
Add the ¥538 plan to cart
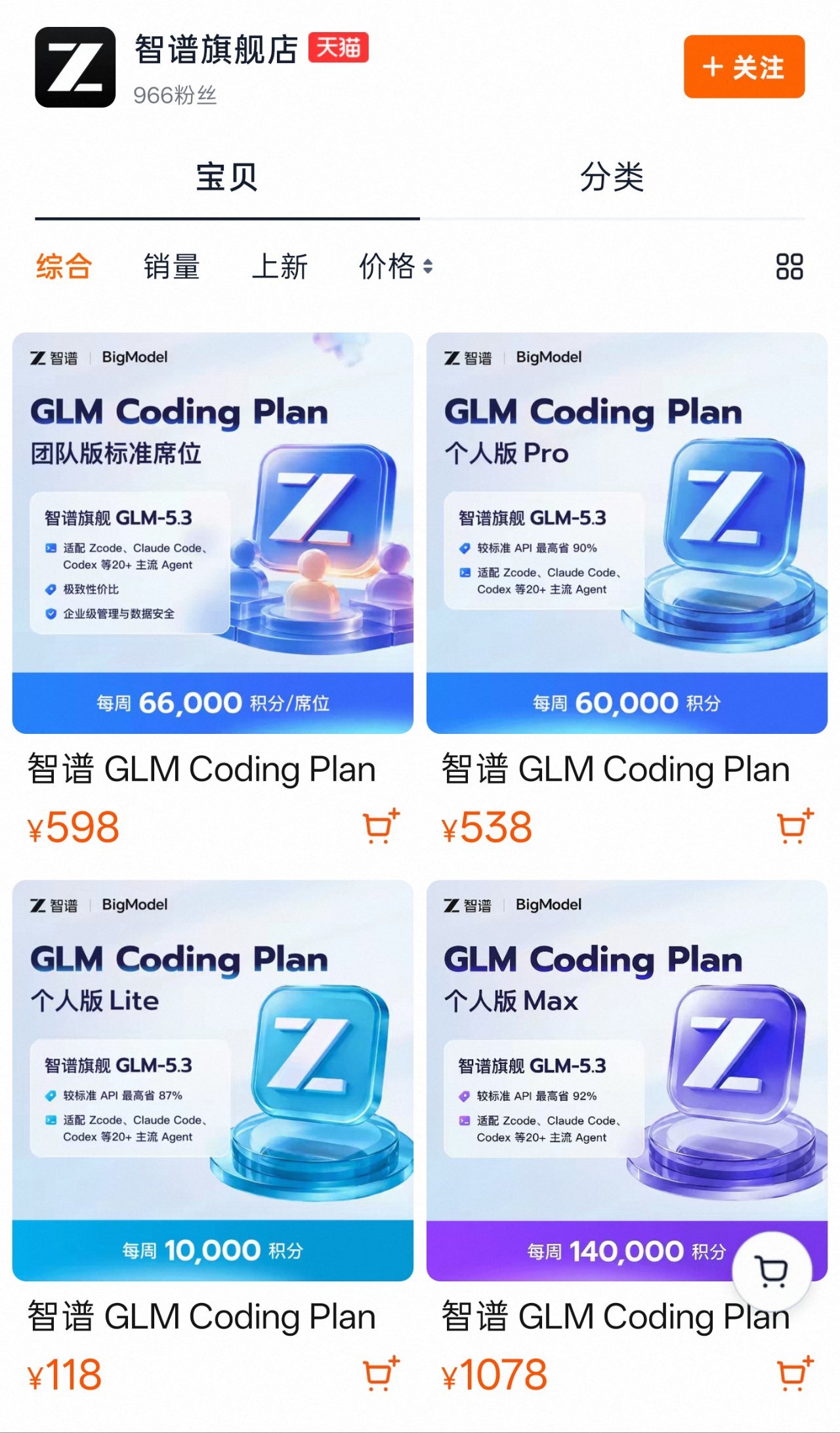[795, 826]
